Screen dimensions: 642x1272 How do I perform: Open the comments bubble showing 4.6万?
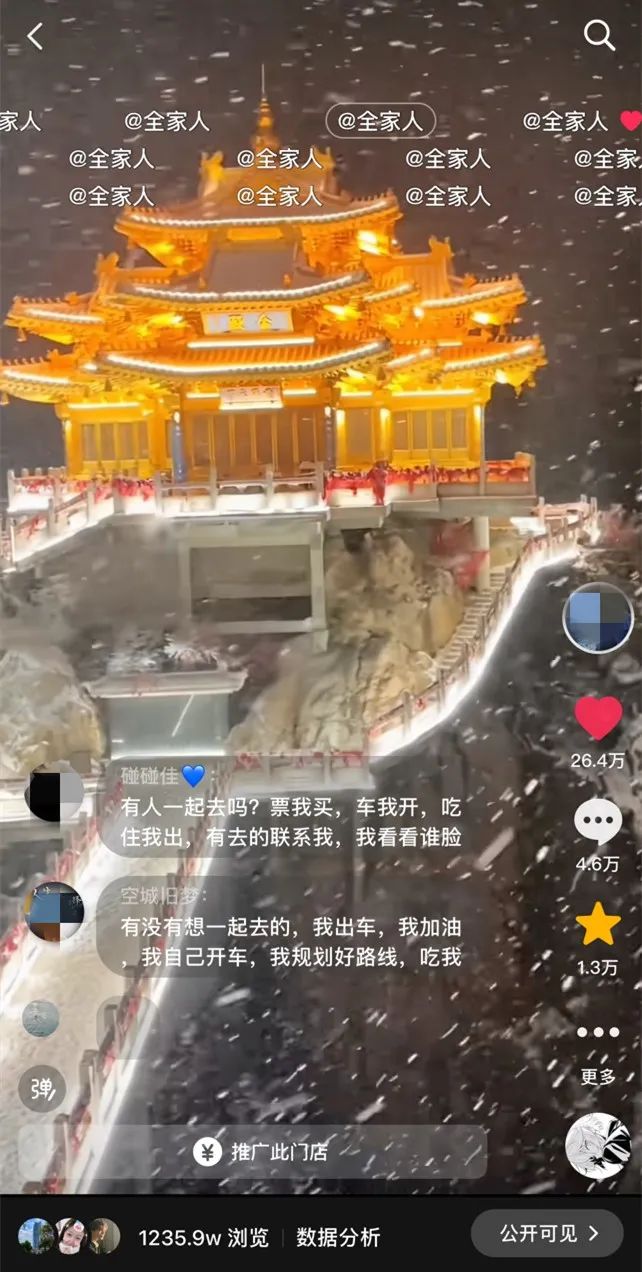(x=598, y=822)
